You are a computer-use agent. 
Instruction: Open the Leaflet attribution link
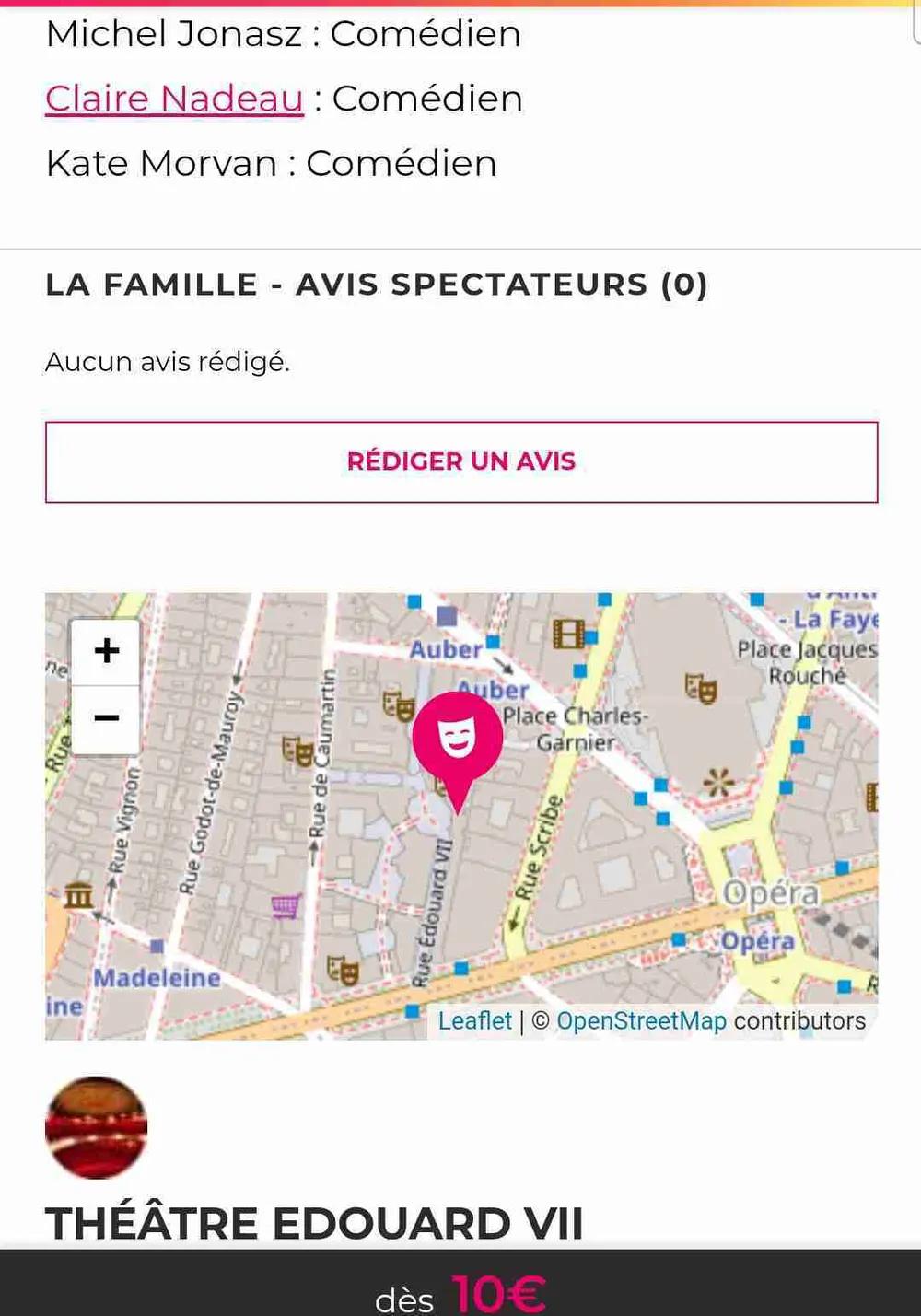pos(474,1020)
